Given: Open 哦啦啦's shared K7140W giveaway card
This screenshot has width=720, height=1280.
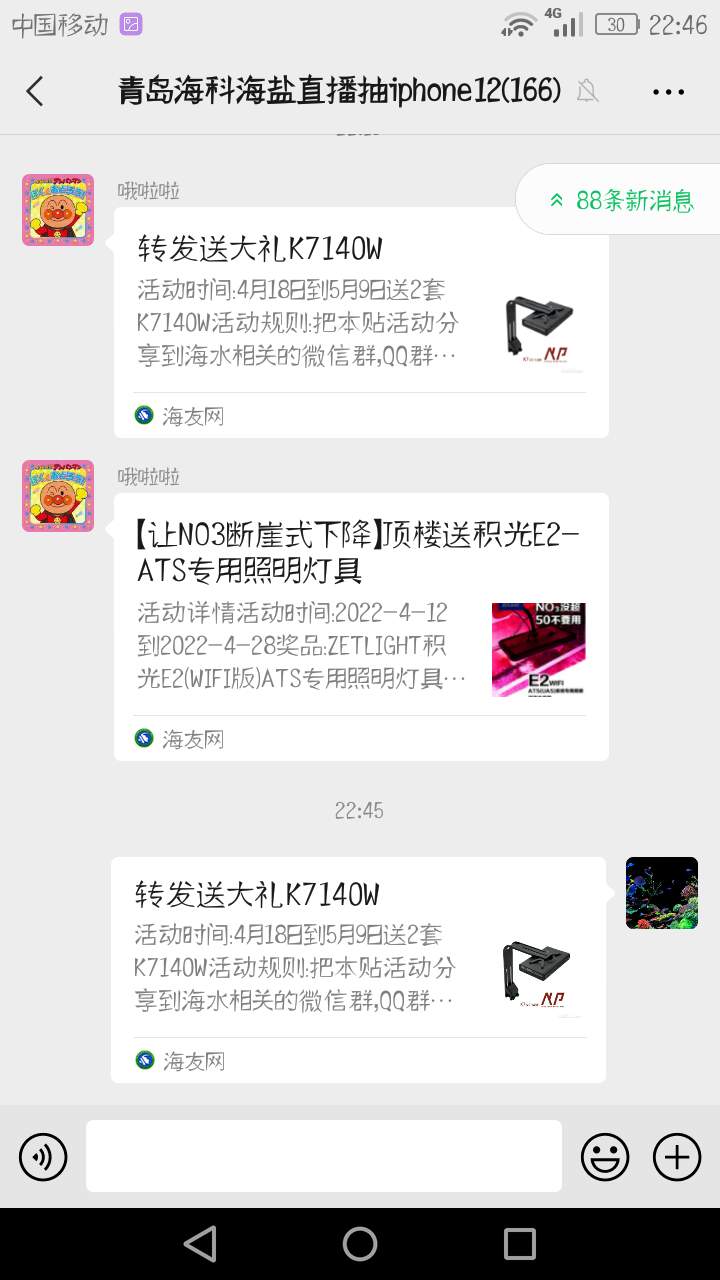Looking at the screenshot, I should coord(361,322).
